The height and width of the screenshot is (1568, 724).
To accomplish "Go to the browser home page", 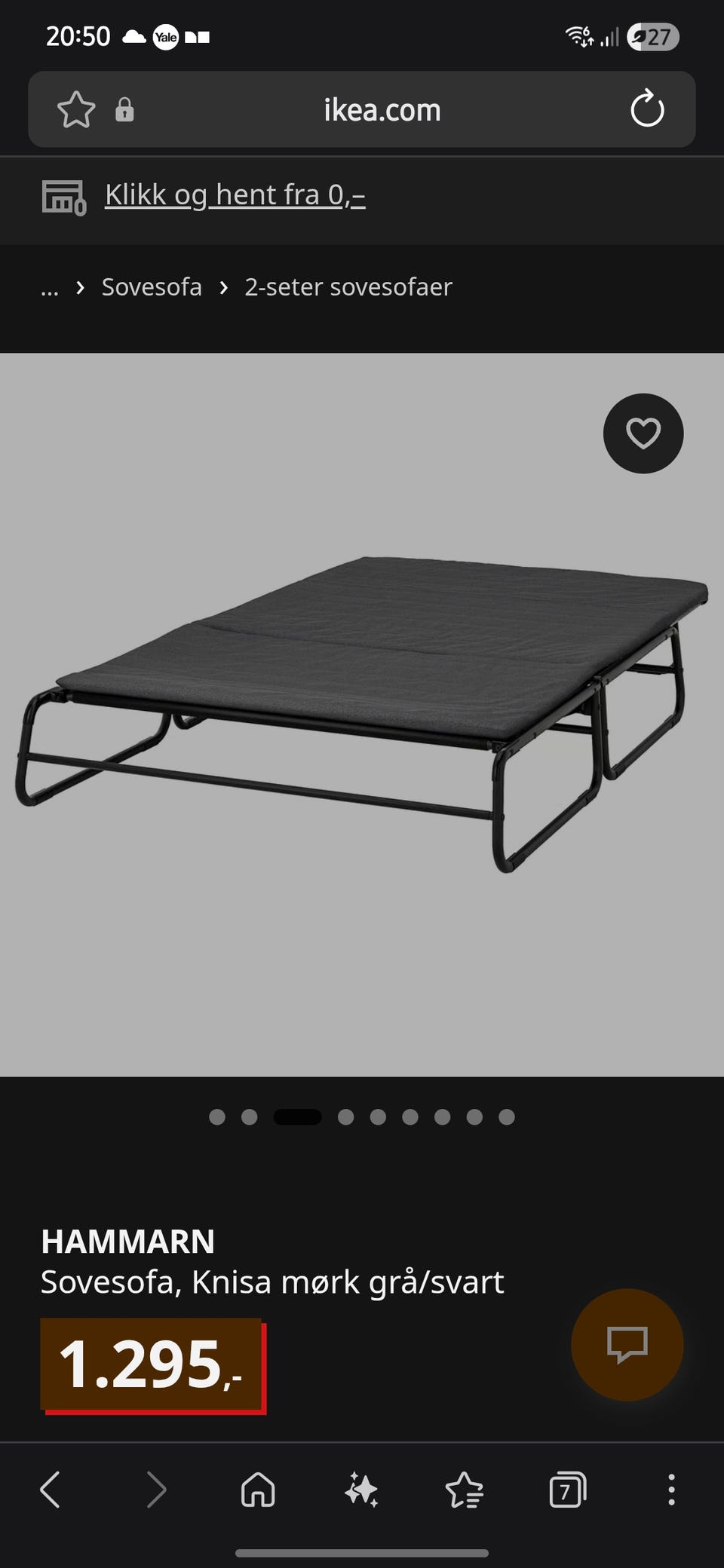I will (x=258, y=1490).
